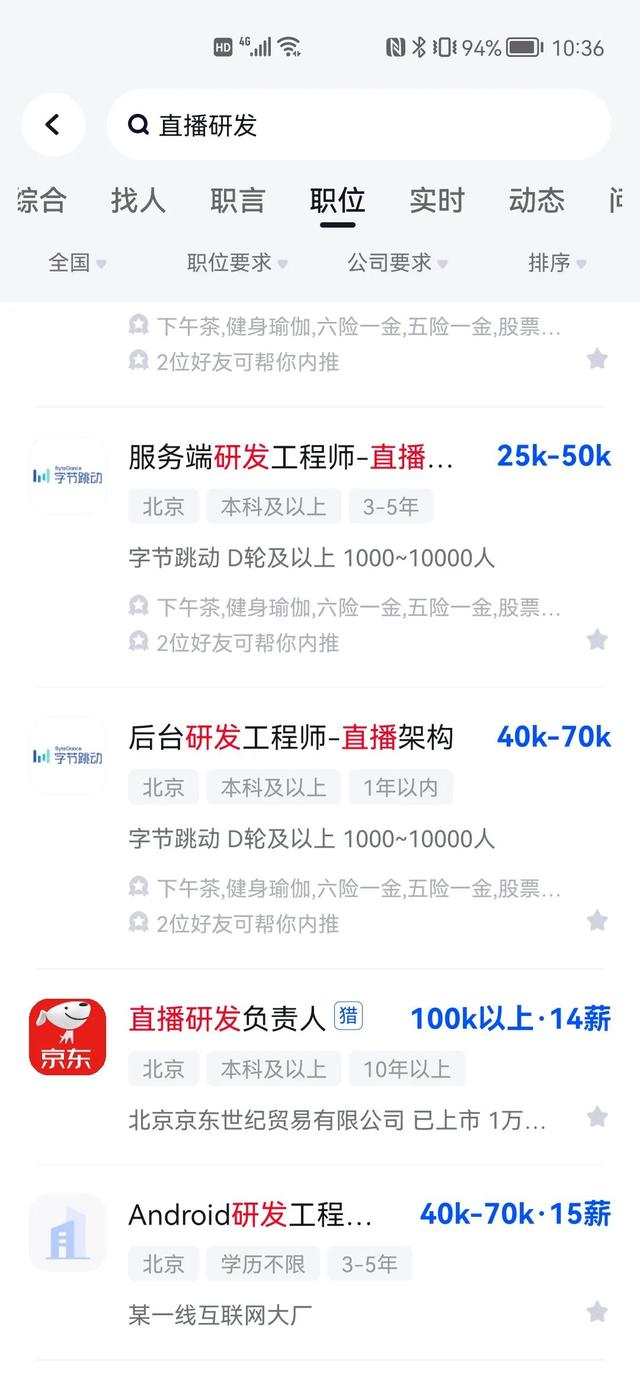Viewport: 640px width, 1387px height.
Task: Open the 排序 sorting dropdown
Action: point(556,263)
